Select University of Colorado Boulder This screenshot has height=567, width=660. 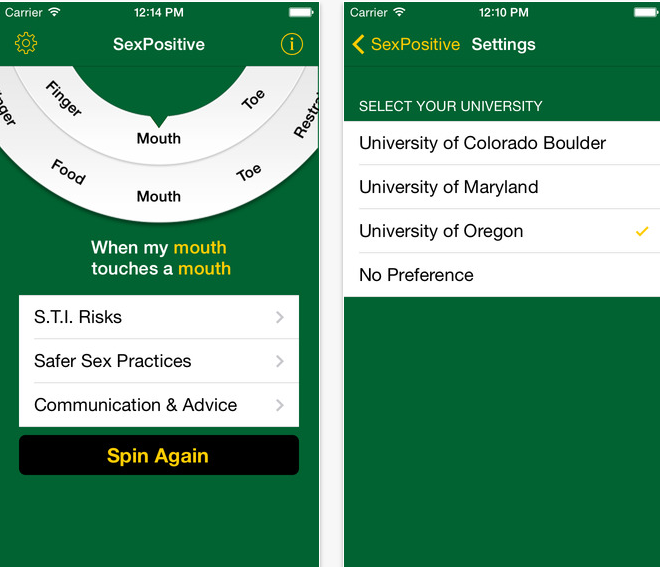coord(500,143)
